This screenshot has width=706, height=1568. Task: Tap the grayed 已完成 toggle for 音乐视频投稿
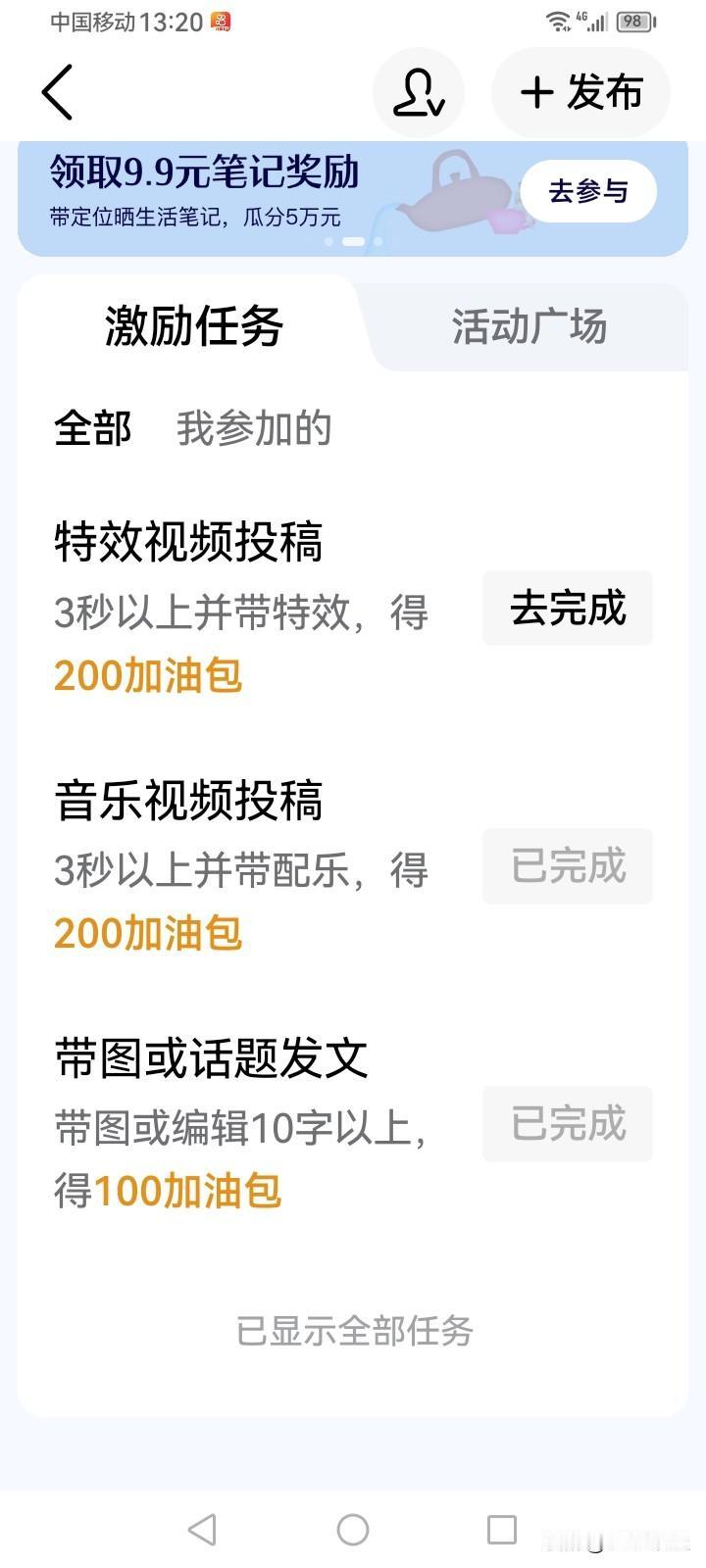point(567,866)
